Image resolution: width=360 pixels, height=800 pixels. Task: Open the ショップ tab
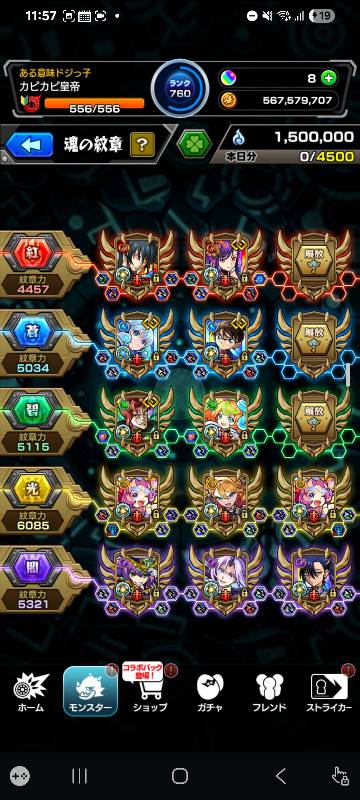[149, 690]
